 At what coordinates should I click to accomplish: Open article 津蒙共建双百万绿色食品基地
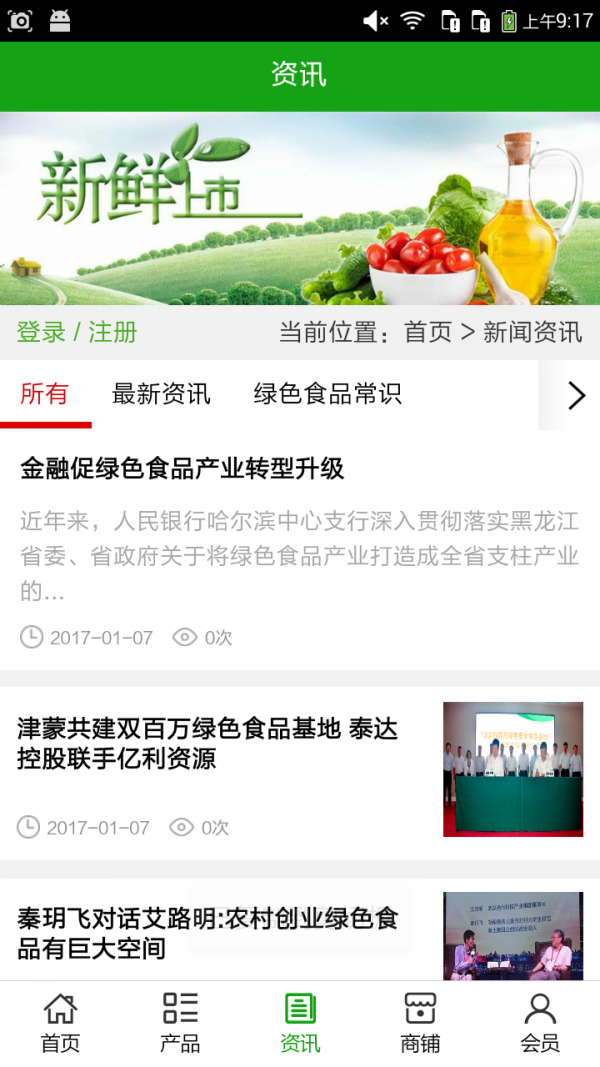207,744
